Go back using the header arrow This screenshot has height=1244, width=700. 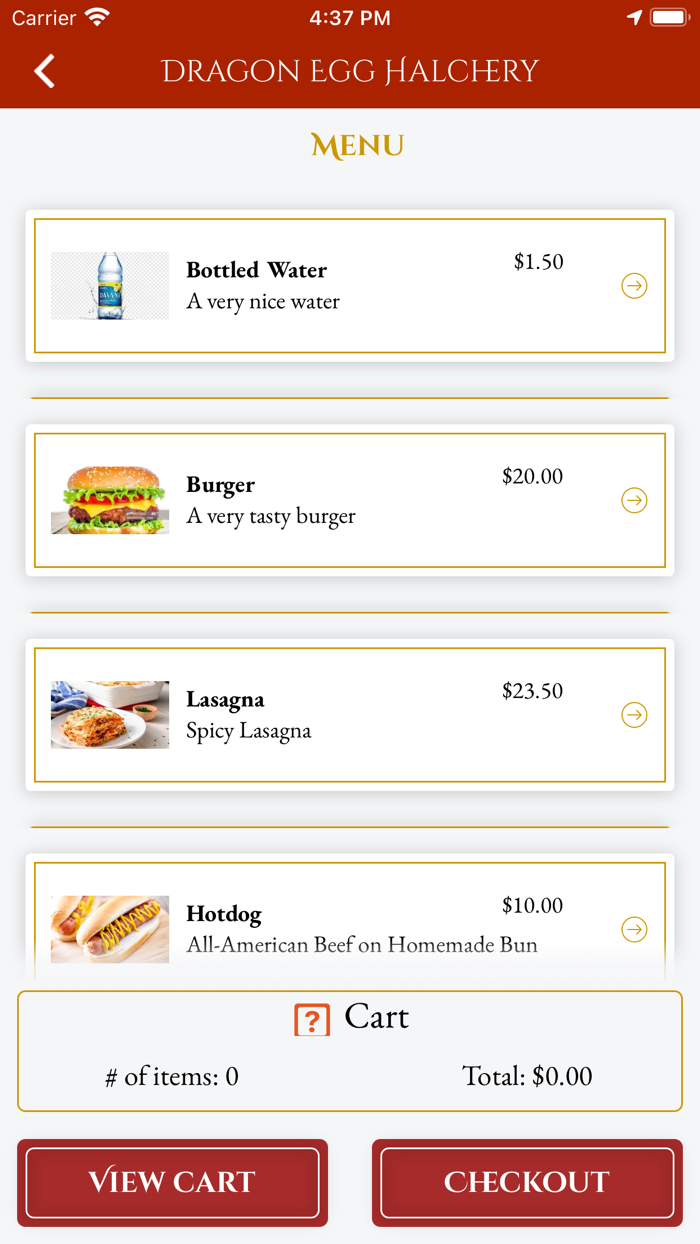(x=44, y=71)
